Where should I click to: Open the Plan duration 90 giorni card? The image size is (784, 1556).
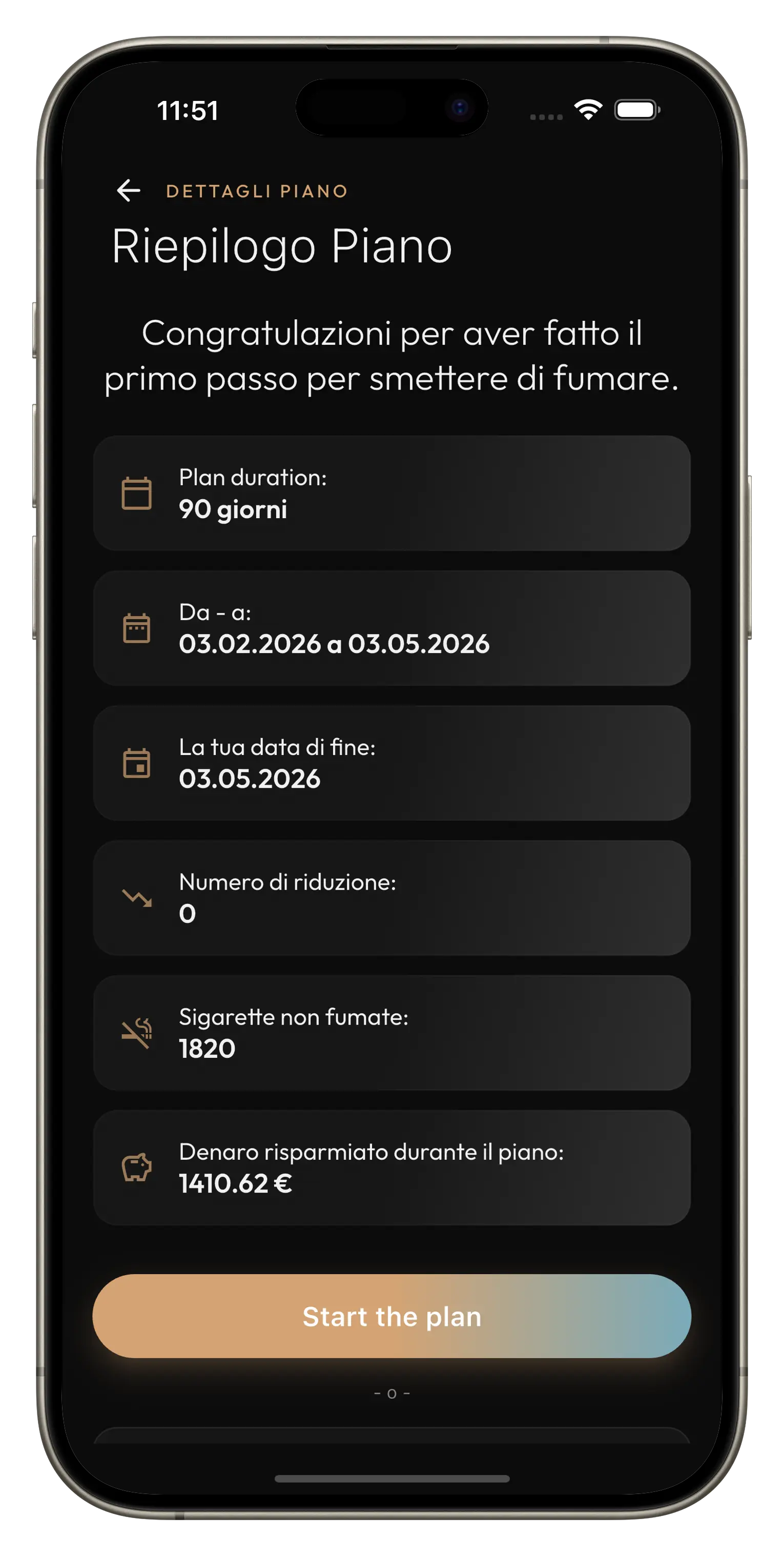(x=392, y=495)
